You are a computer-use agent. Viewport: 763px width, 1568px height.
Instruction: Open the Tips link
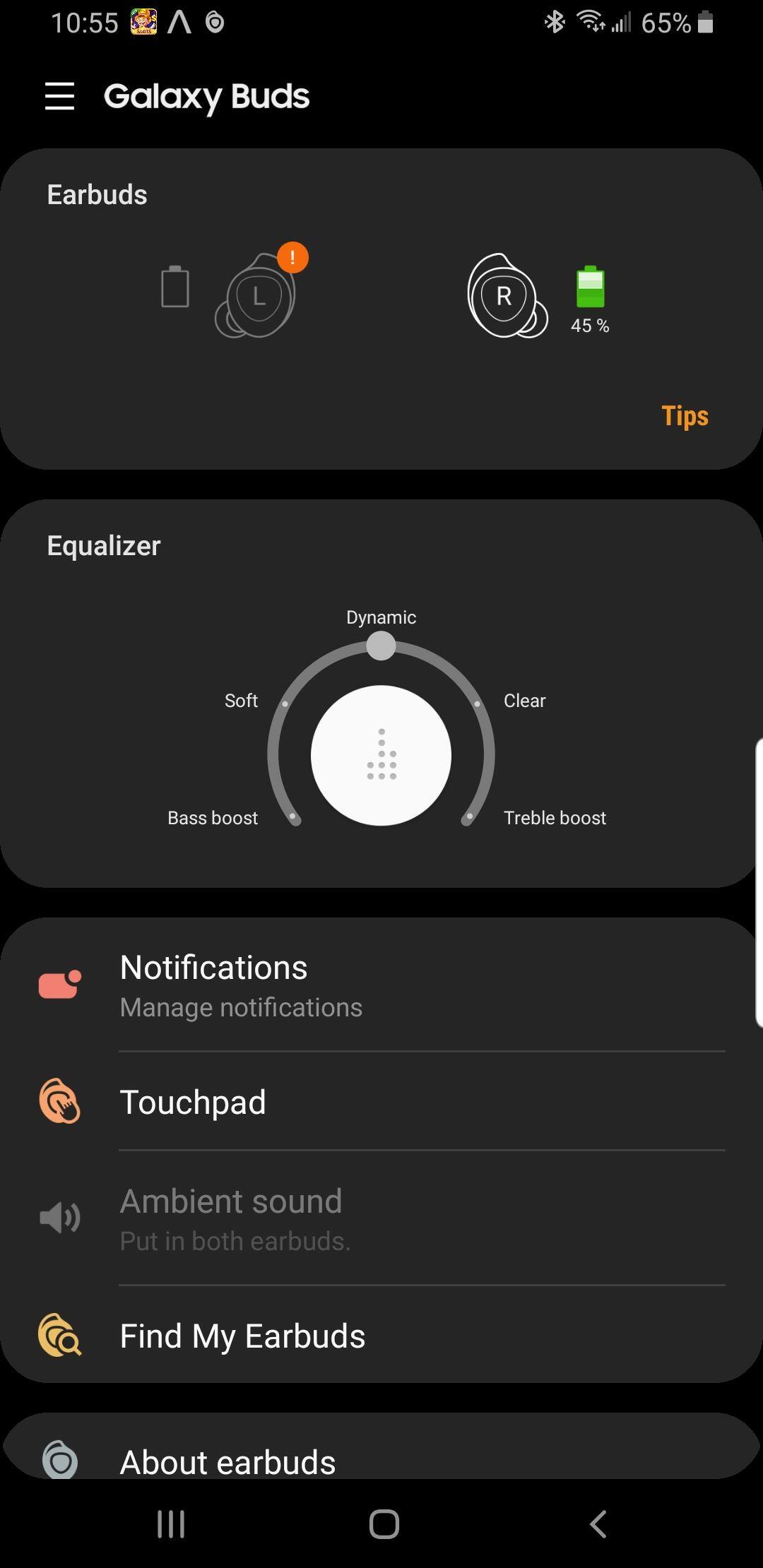pos(684,416)
